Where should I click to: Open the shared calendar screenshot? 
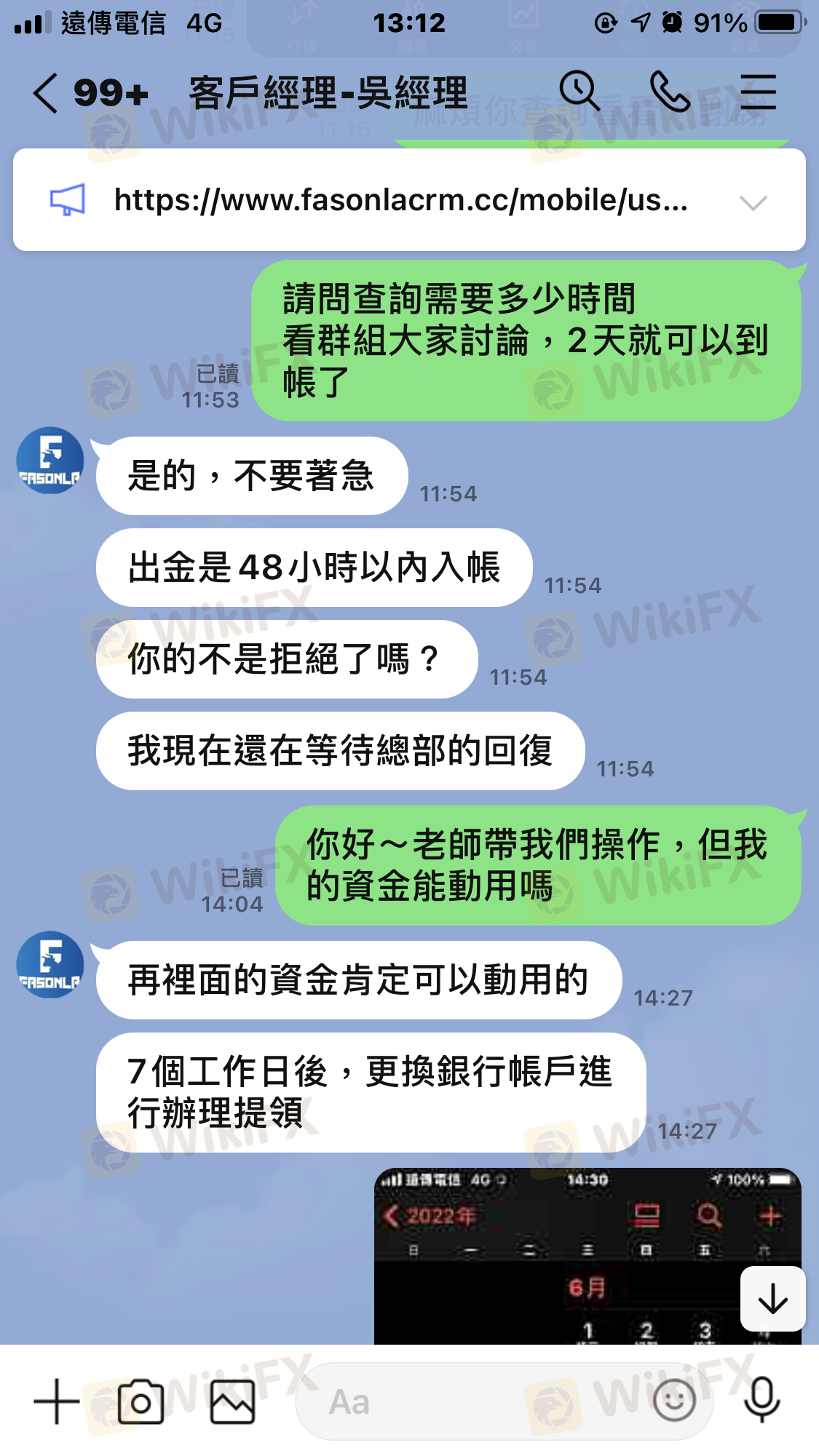pyautogui.click(x=553, y=1255)
